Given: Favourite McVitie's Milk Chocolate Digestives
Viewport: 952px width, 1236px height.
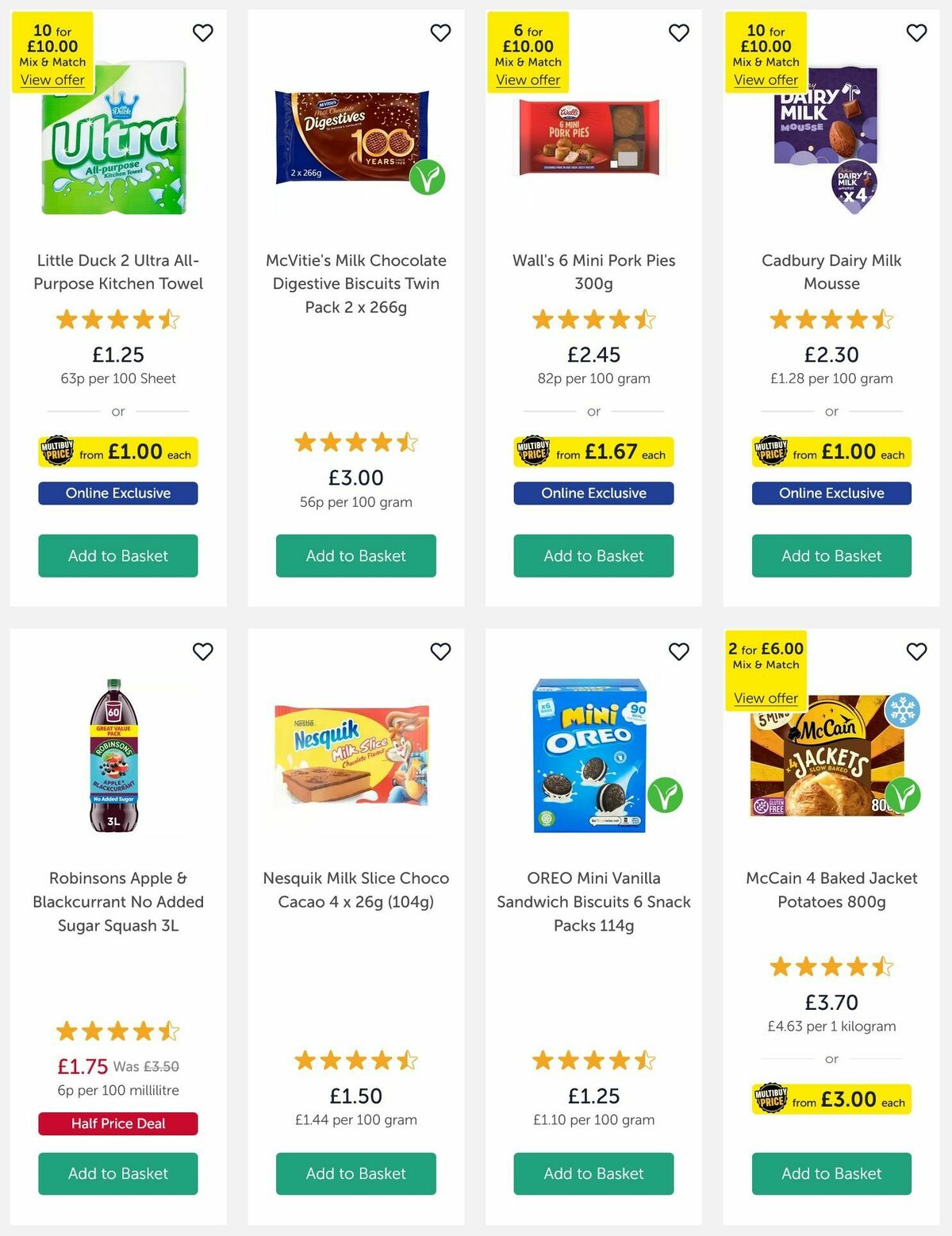Looking at the screenshot, I should click(x=440, y=33).
